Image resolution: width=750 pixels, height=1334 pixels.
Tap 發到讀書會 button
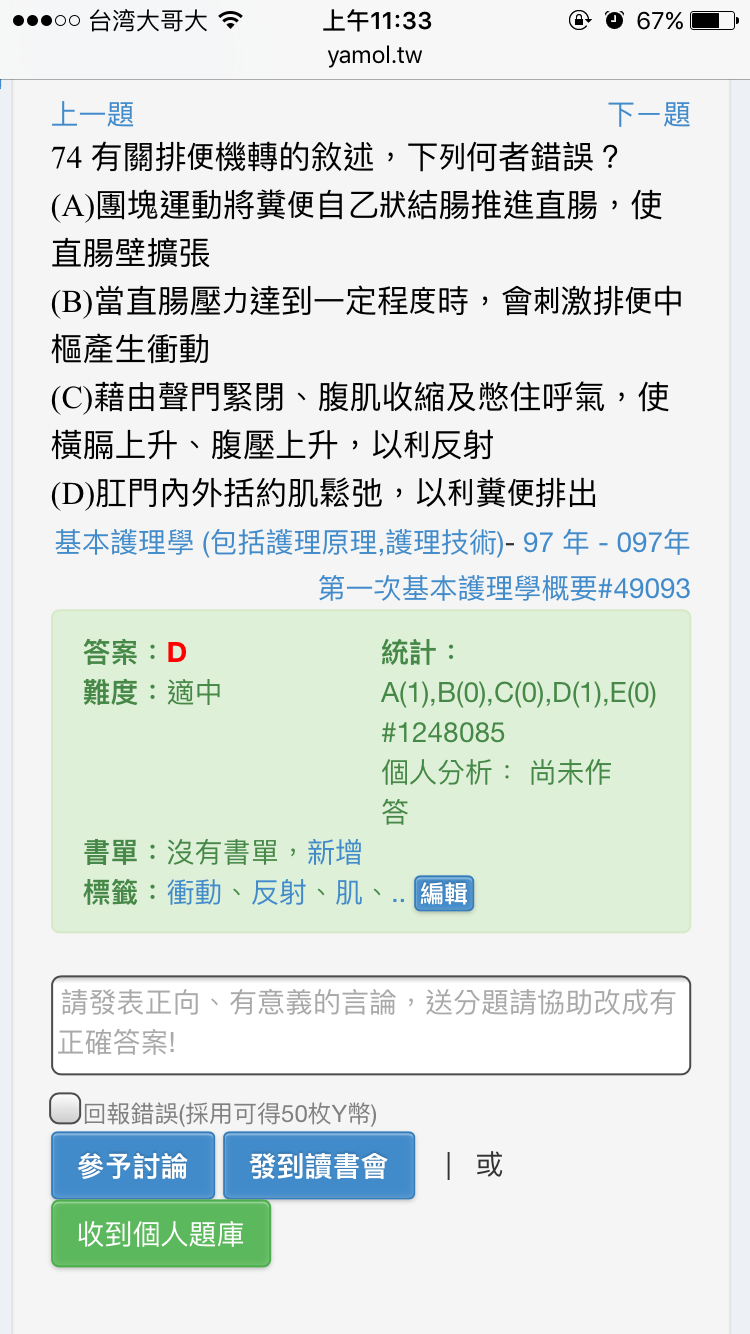[318, 1166]
